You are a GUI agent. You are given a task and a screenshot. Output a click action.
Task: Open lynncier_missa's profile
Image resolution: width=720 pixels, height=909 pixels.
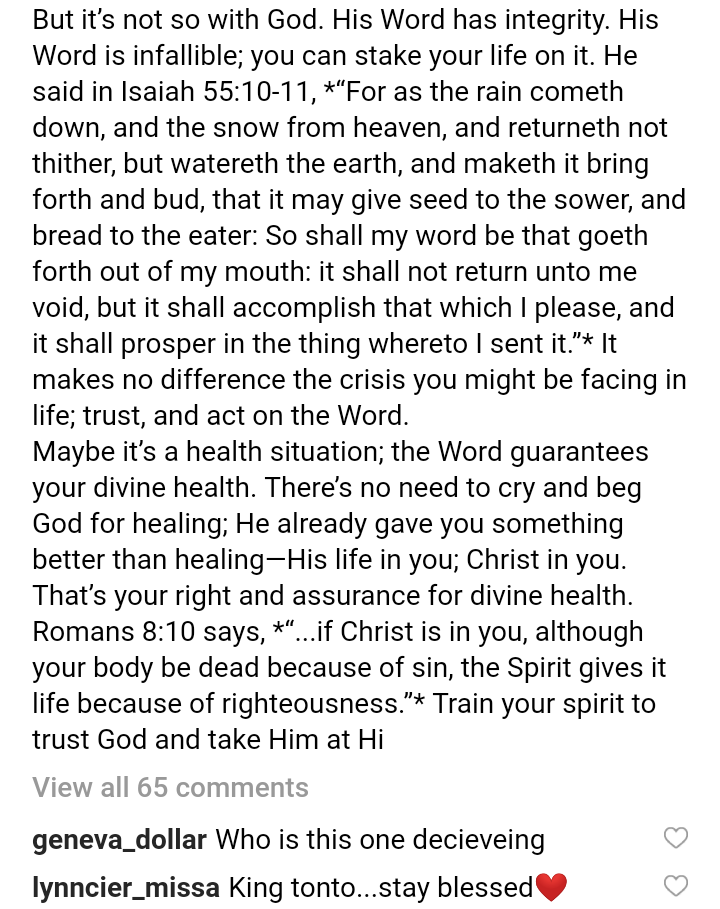pyautogui.click(x=126, y=888)
